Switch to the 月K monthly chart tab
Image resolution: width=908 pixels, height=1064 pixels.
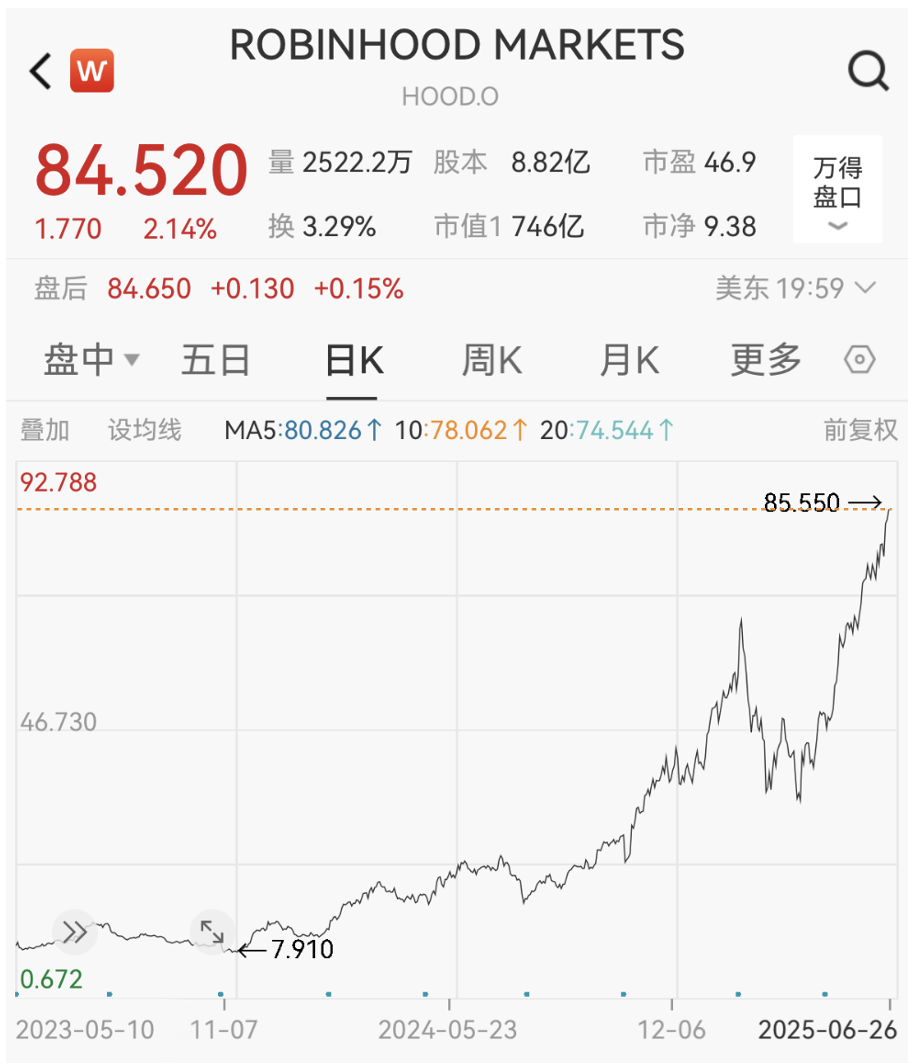pyautogui.click(x=628, y=358)
